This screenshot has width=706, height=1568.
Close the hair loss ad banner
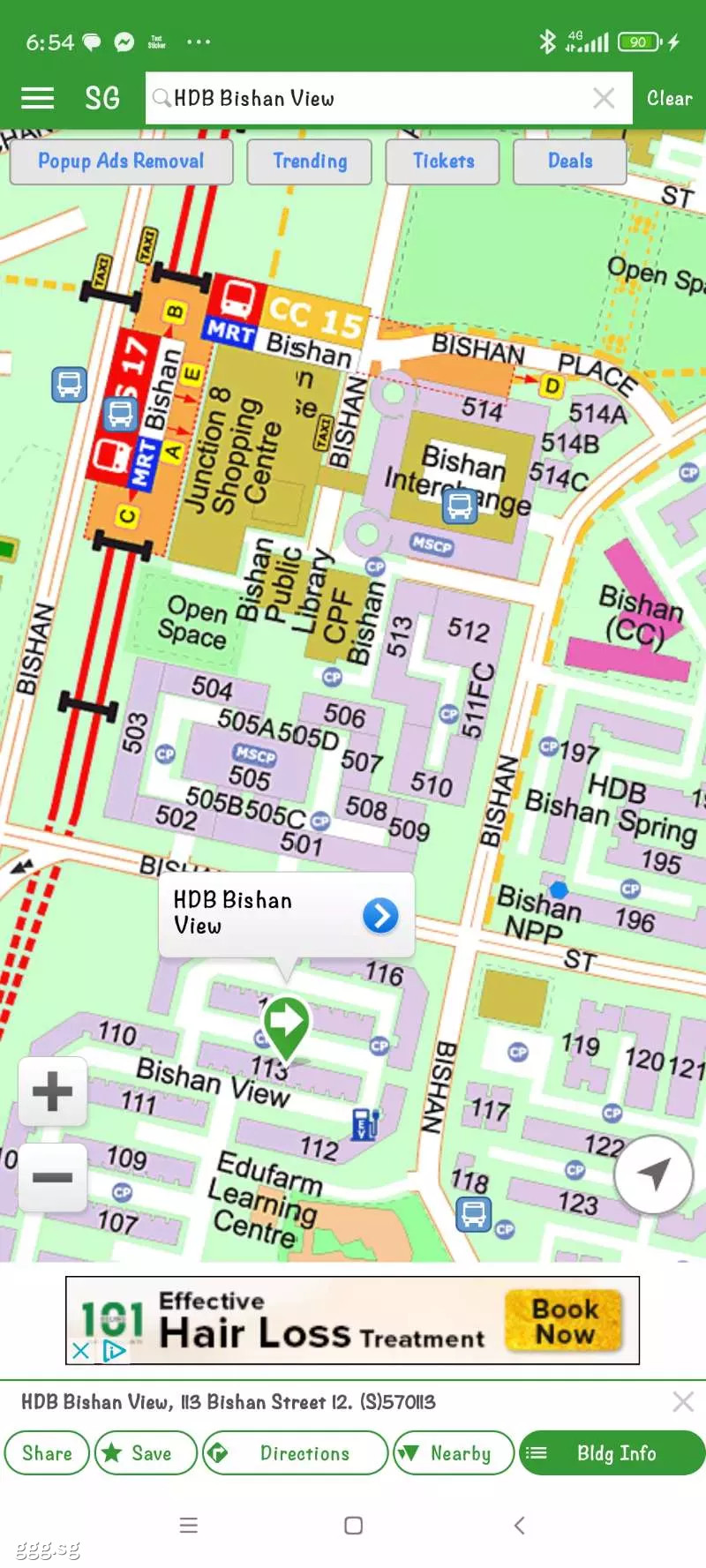pos(80,1351)
